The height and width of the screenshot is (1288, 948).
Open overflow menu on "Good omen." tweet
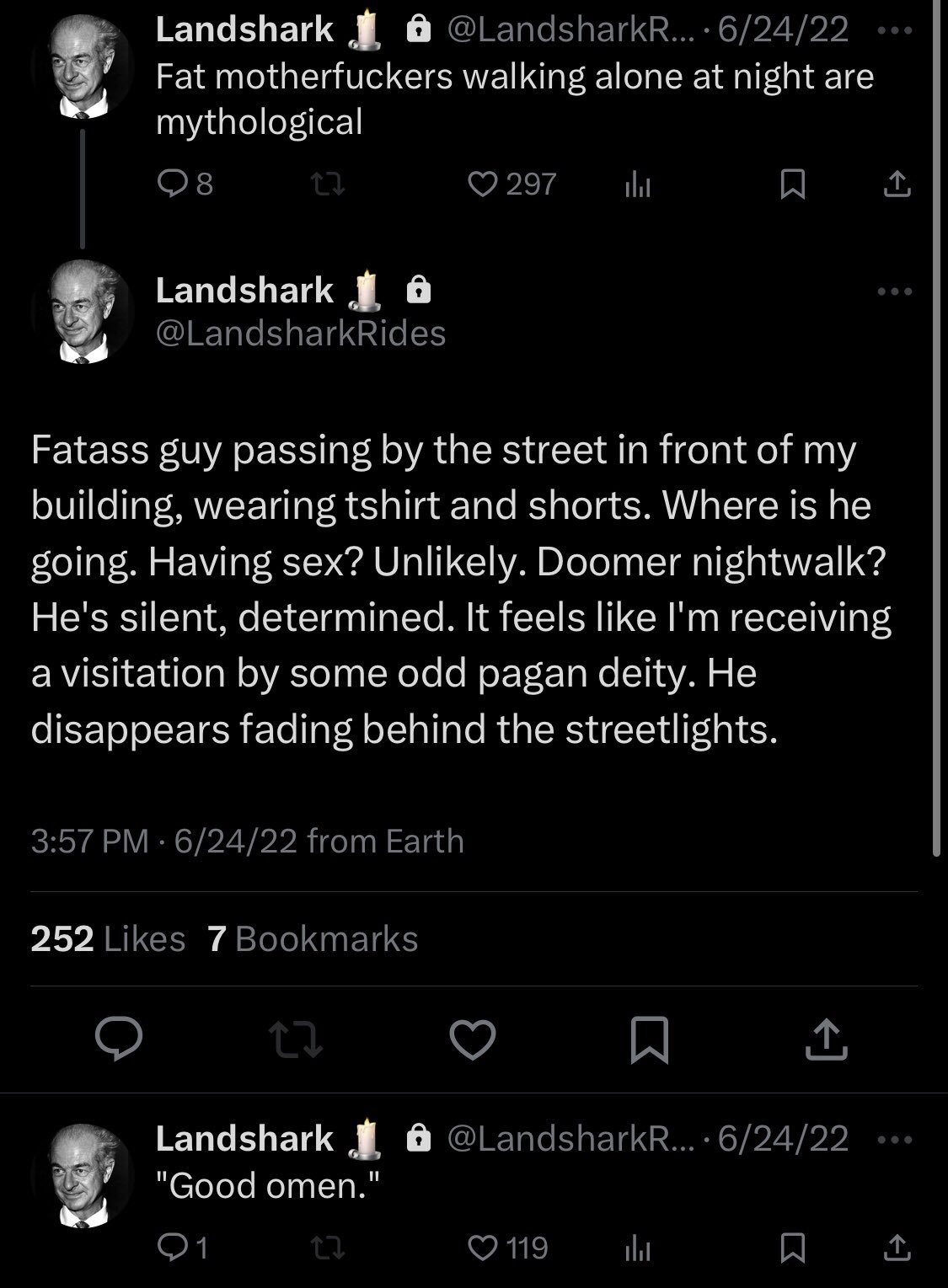coord(894,1140)
